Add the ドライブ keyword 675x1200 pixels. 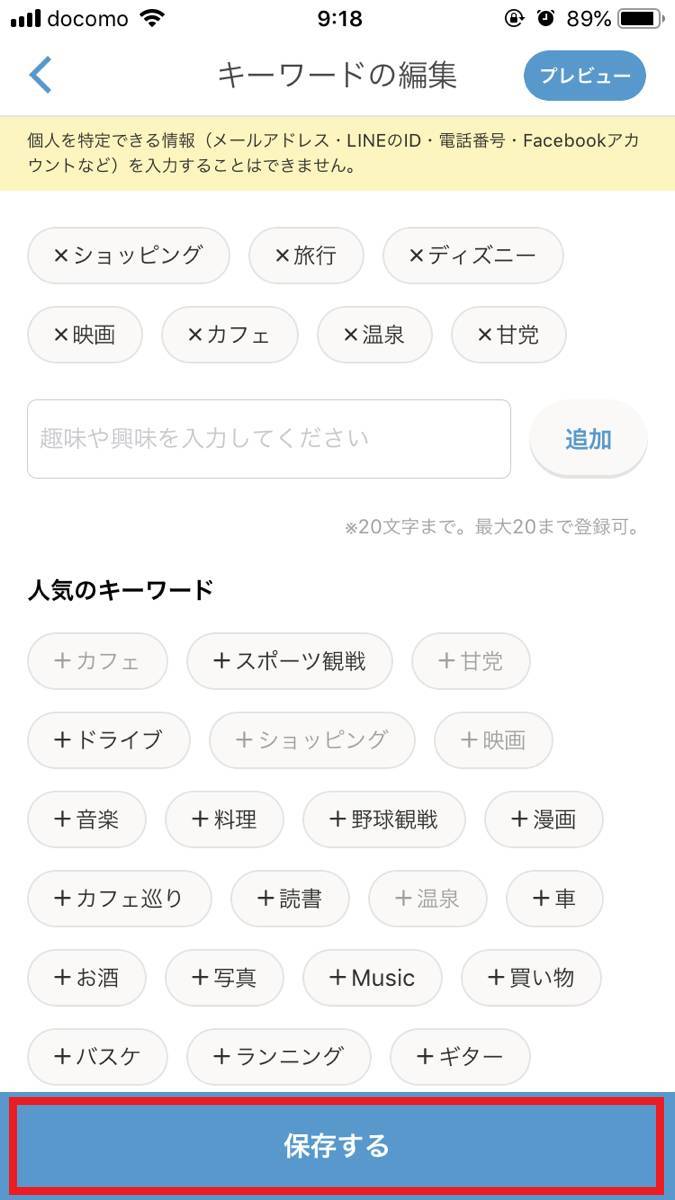pyautogui.click(x=108, y=740)
